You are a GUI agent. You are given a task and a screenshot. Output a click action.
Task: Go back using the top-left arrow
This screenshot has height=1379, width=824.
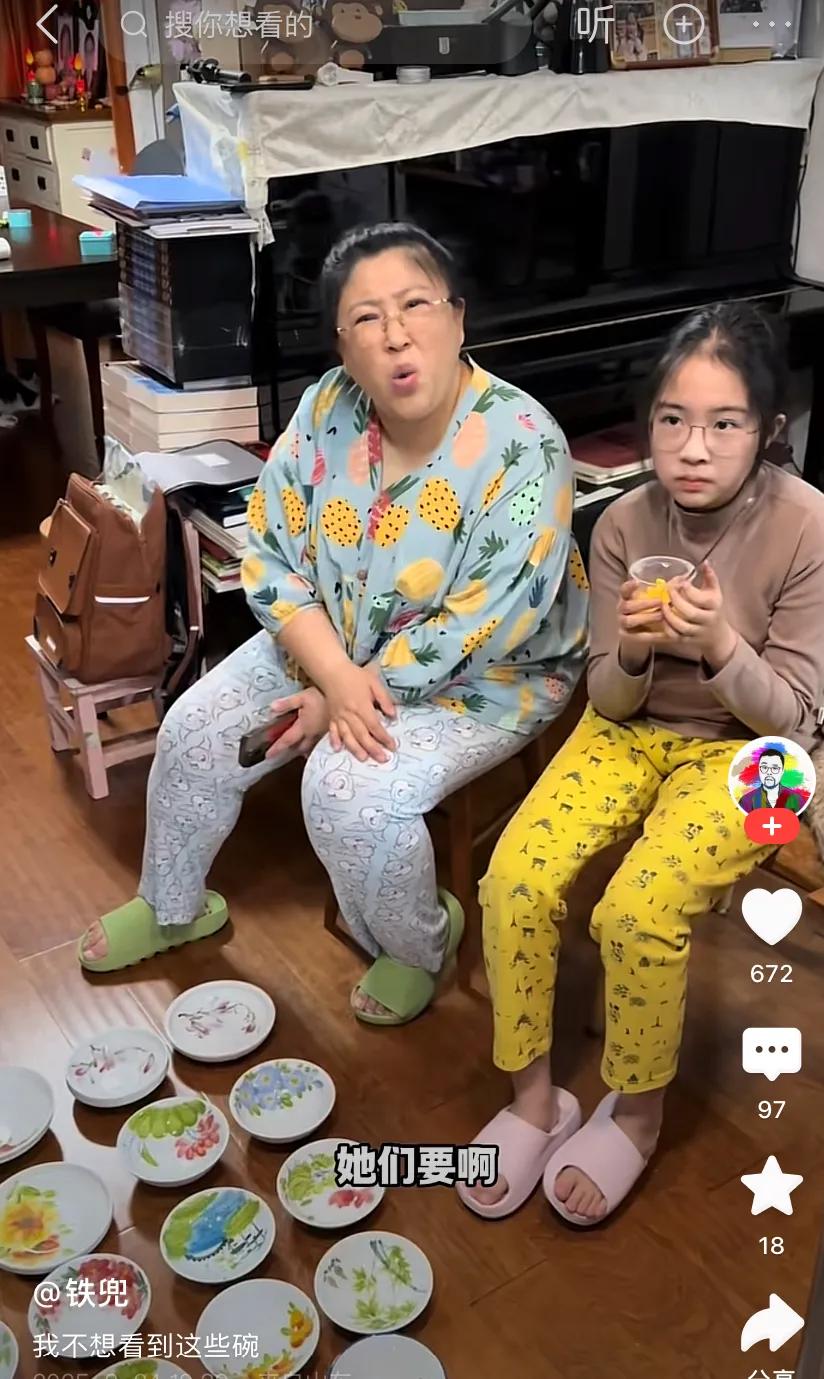[x=47, y=25]
